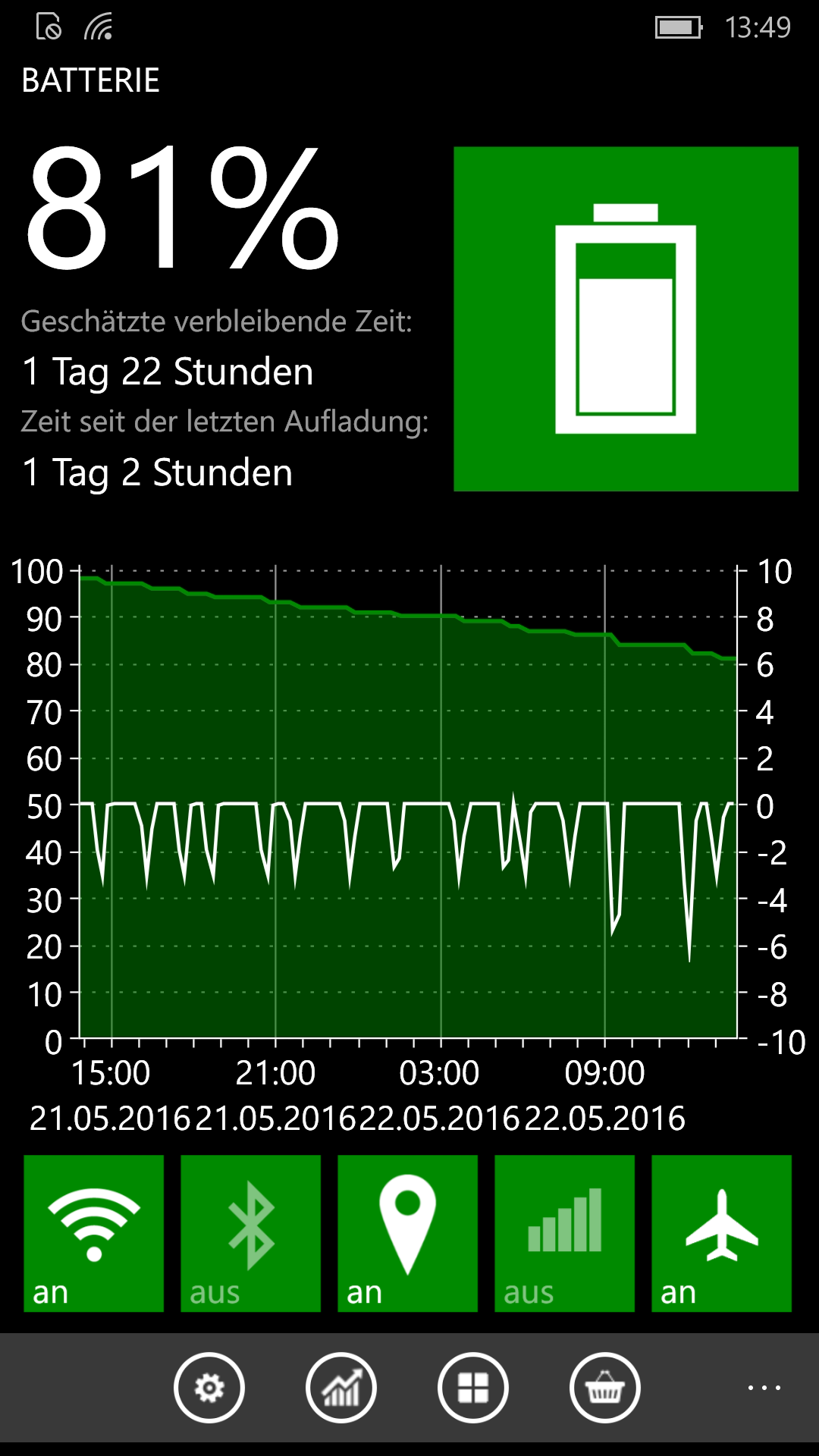This screenshot has height=1456, width=819.
Task: Toggle the Wi-Fi tile
Action: tap(93, 1233)
